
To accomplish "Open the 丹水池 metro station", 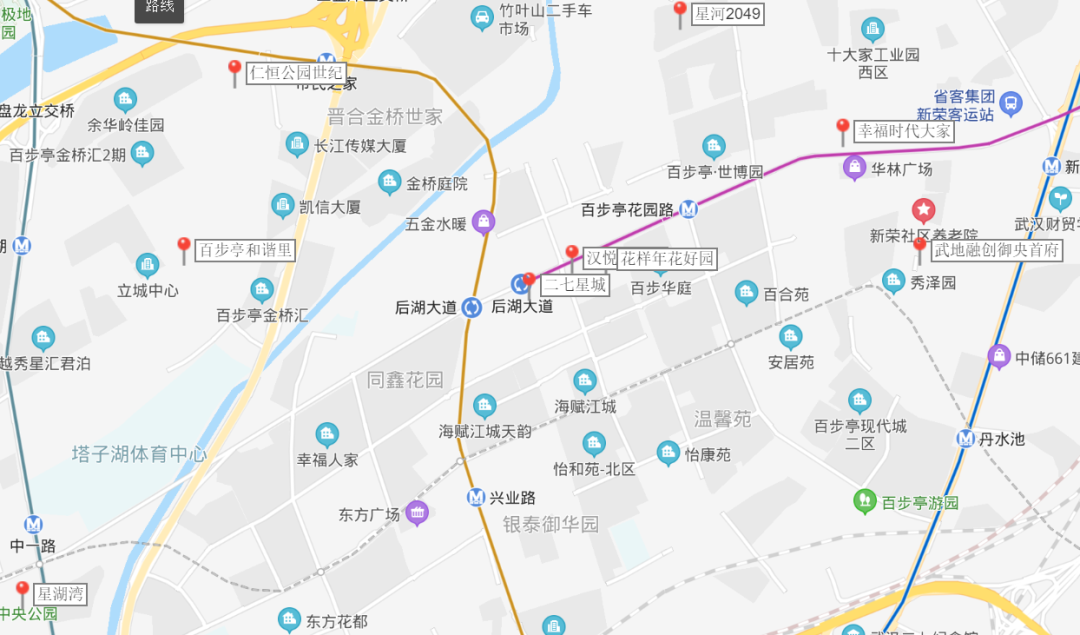I will (x=965, y=438).
